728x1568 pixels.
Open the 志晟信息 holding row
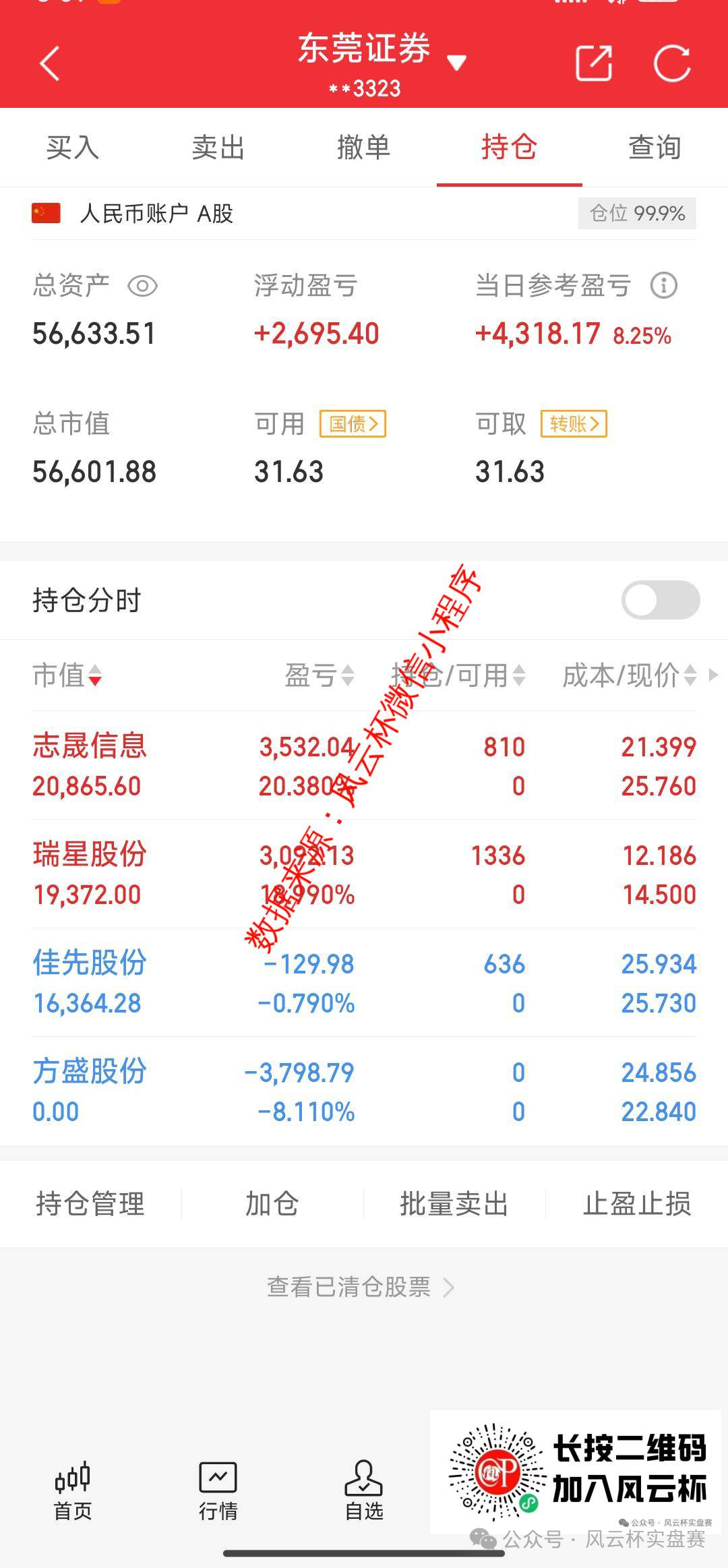tap(364, 766)
